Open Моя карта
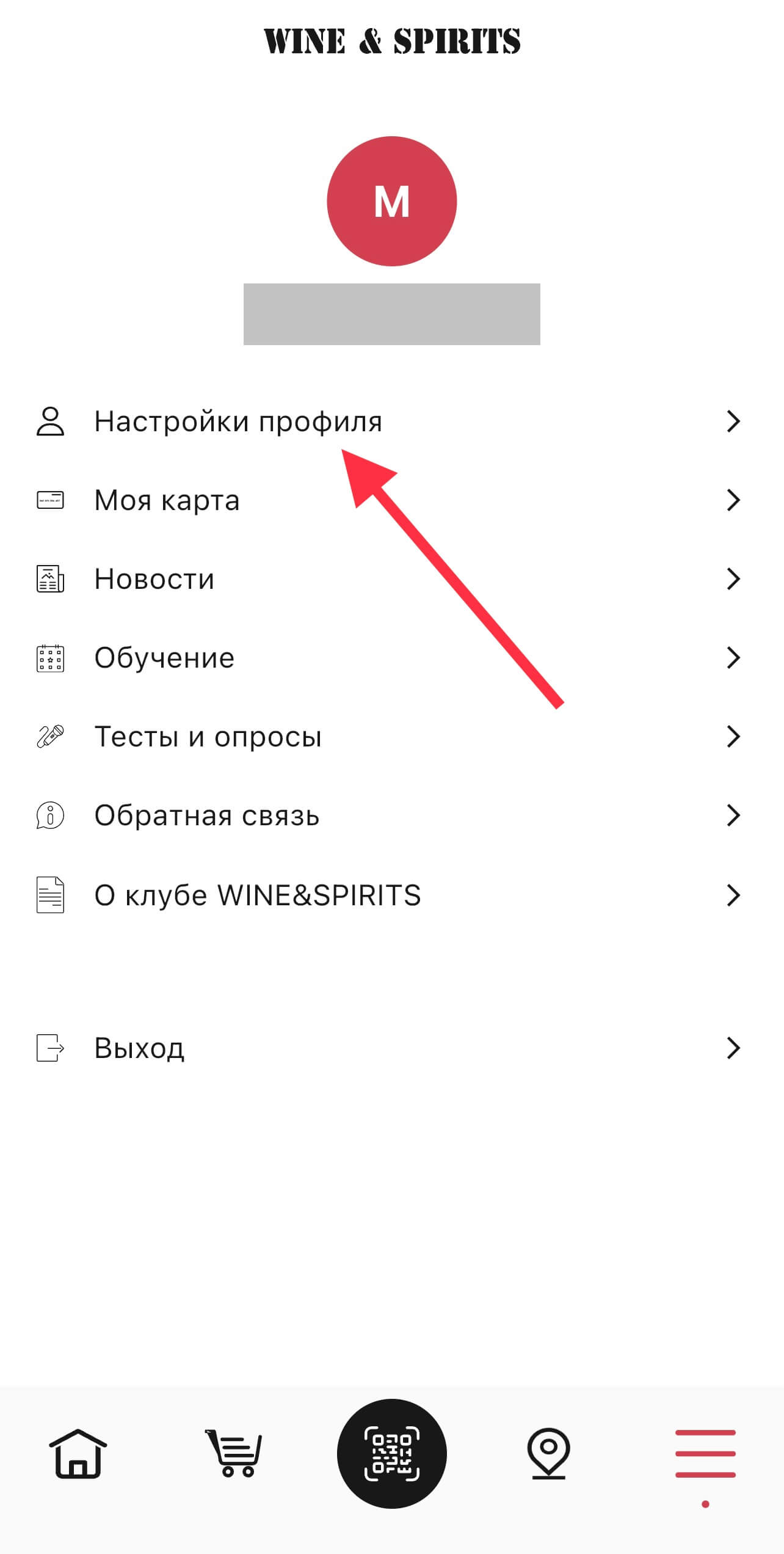The image size is (784, 1554). coord(167,500)
